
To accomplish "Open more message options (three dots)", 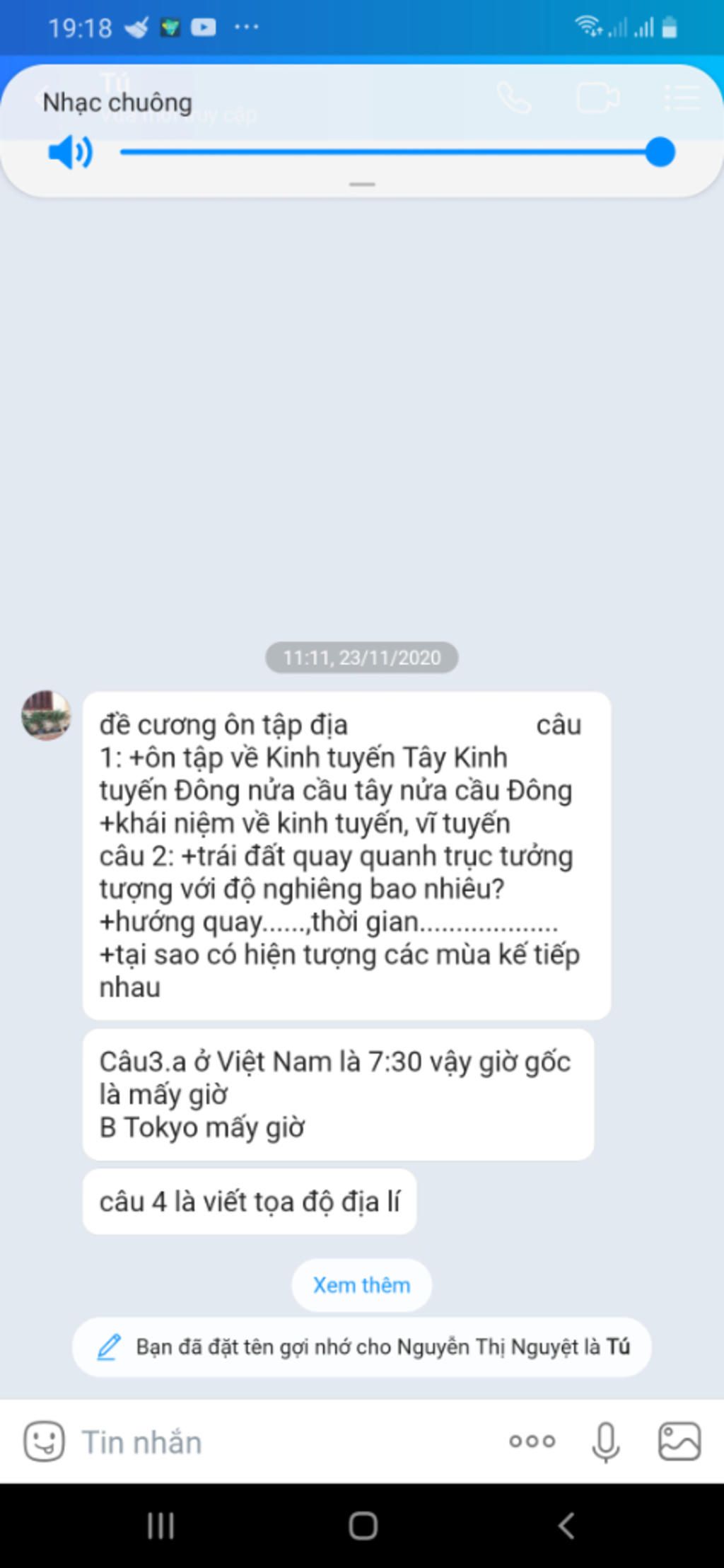I will point(532,1441).
